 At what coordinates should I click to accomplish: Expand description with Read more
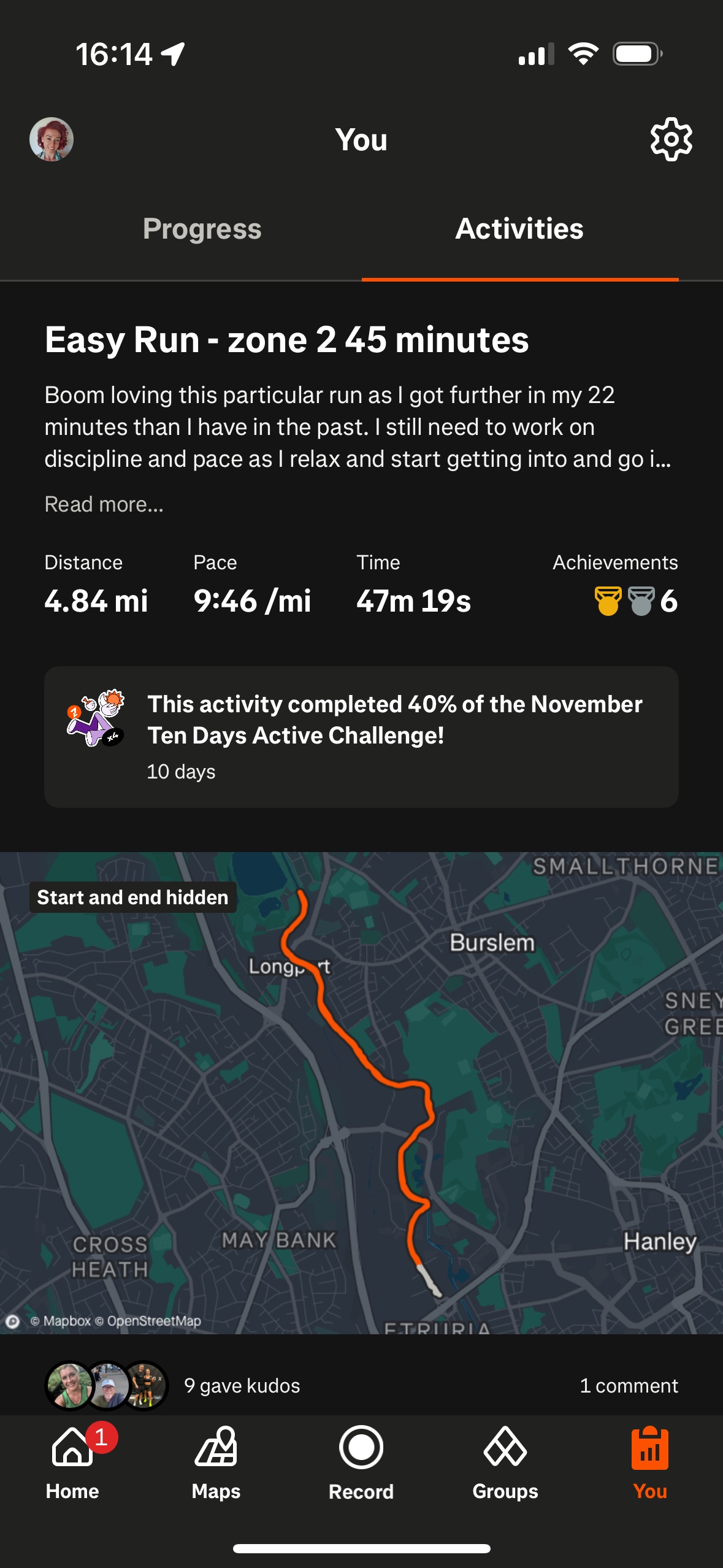pyautogui.click(x=104, y=504)
